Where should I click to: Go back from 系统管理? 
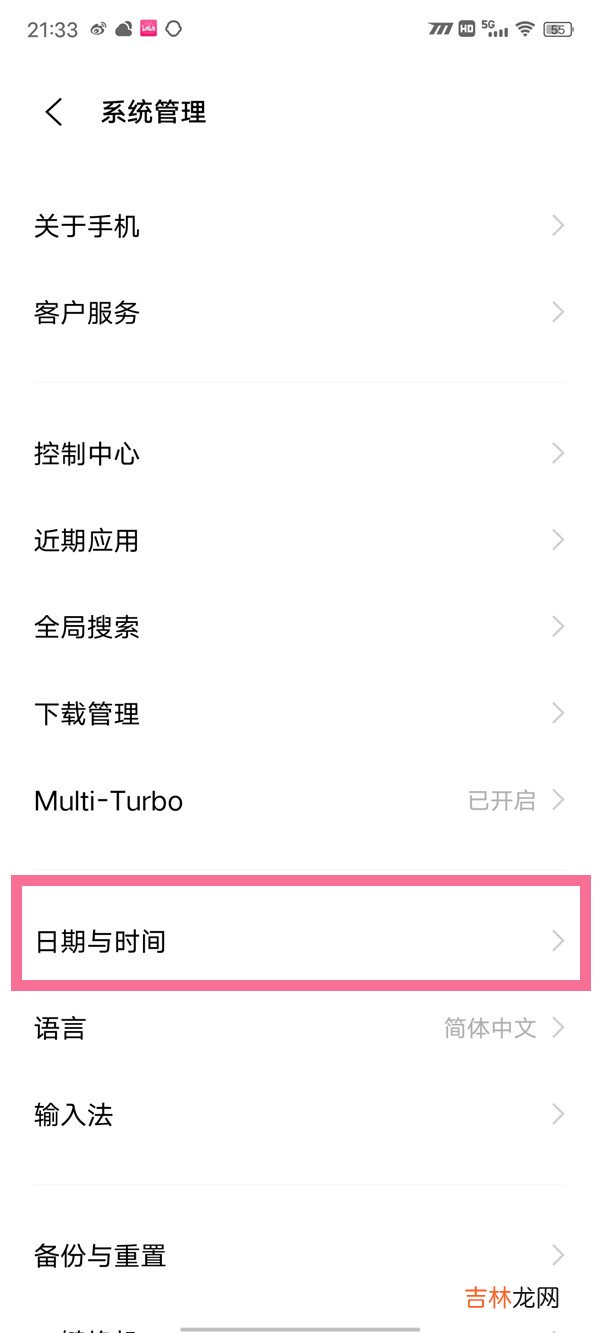[54, 112]
